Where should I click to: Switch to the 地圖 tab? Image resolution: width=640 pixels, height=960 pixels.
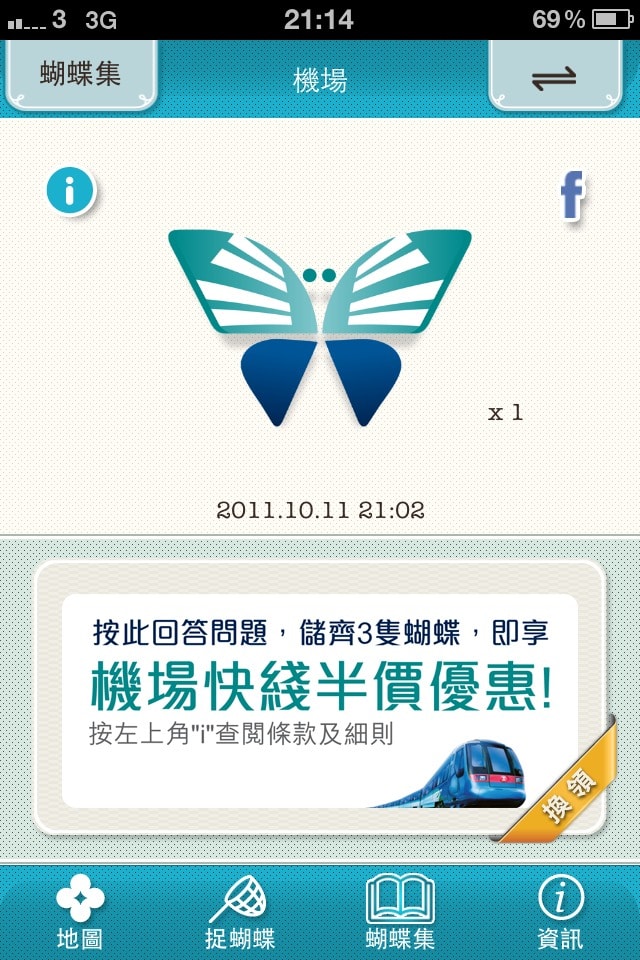pyautogui.click(x=80, y=912)
